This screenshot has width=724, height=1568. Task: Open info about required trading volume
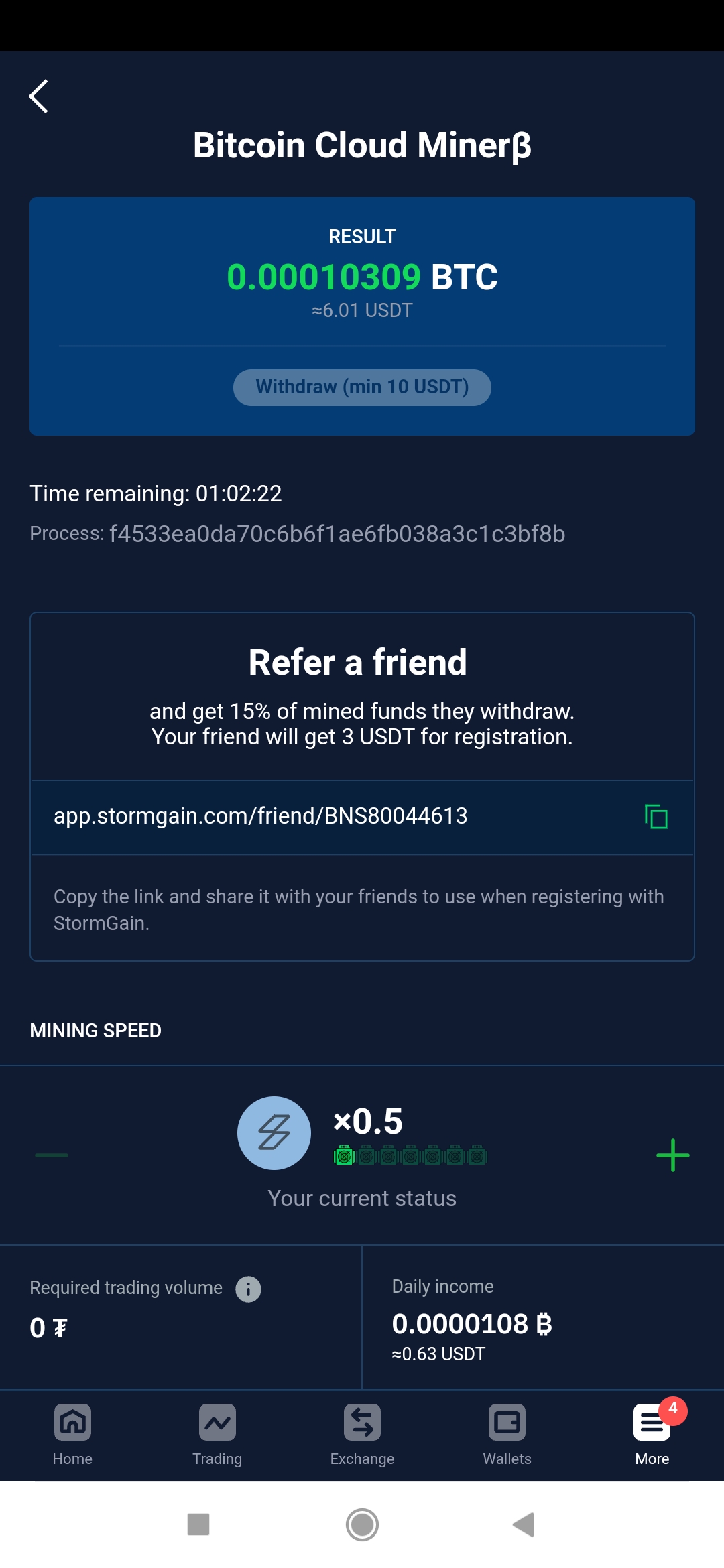(248, 1289)
